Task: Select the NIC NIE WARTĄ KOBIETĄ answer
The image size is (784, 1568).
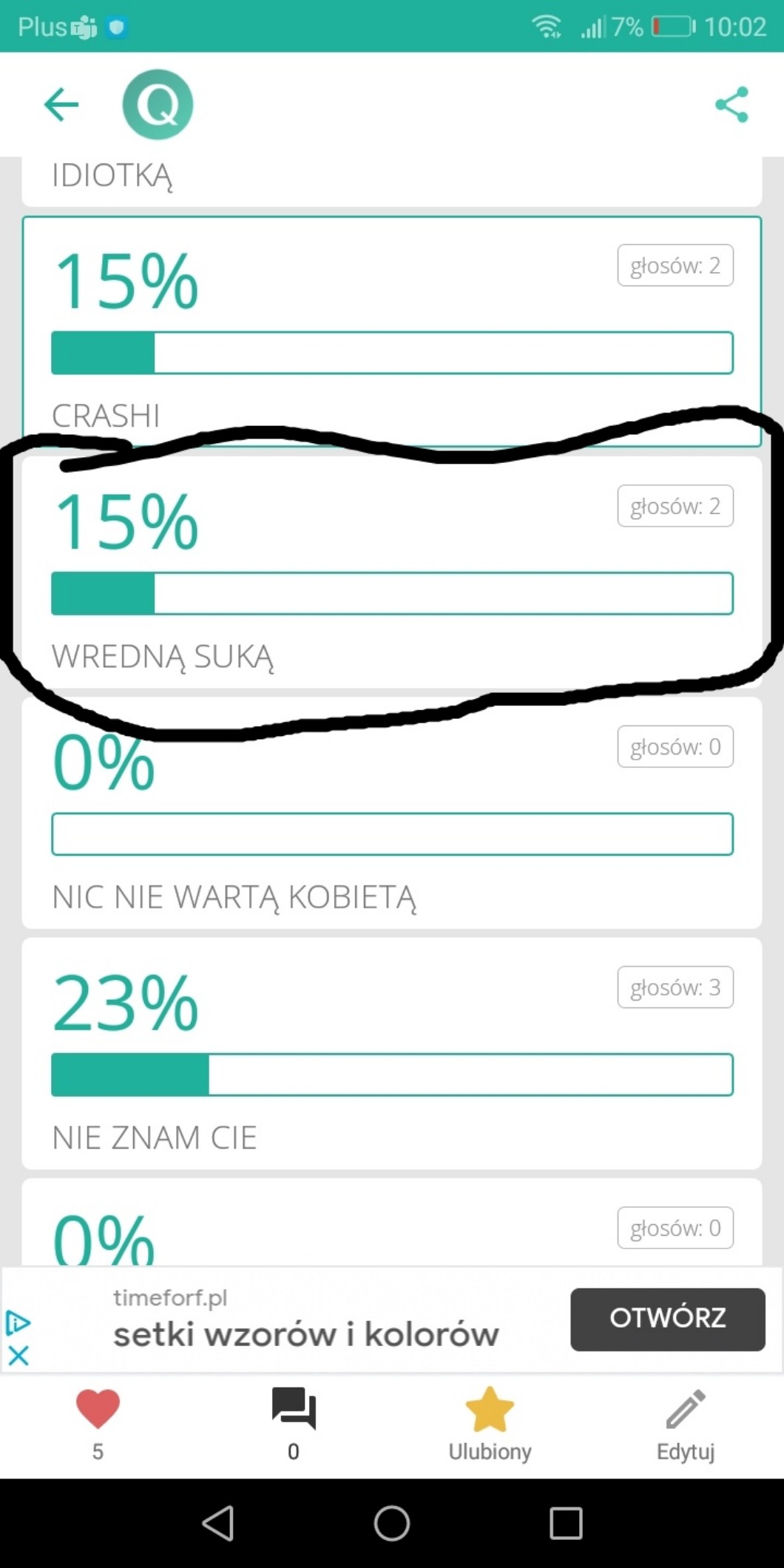Action: [x=392, y=814]
